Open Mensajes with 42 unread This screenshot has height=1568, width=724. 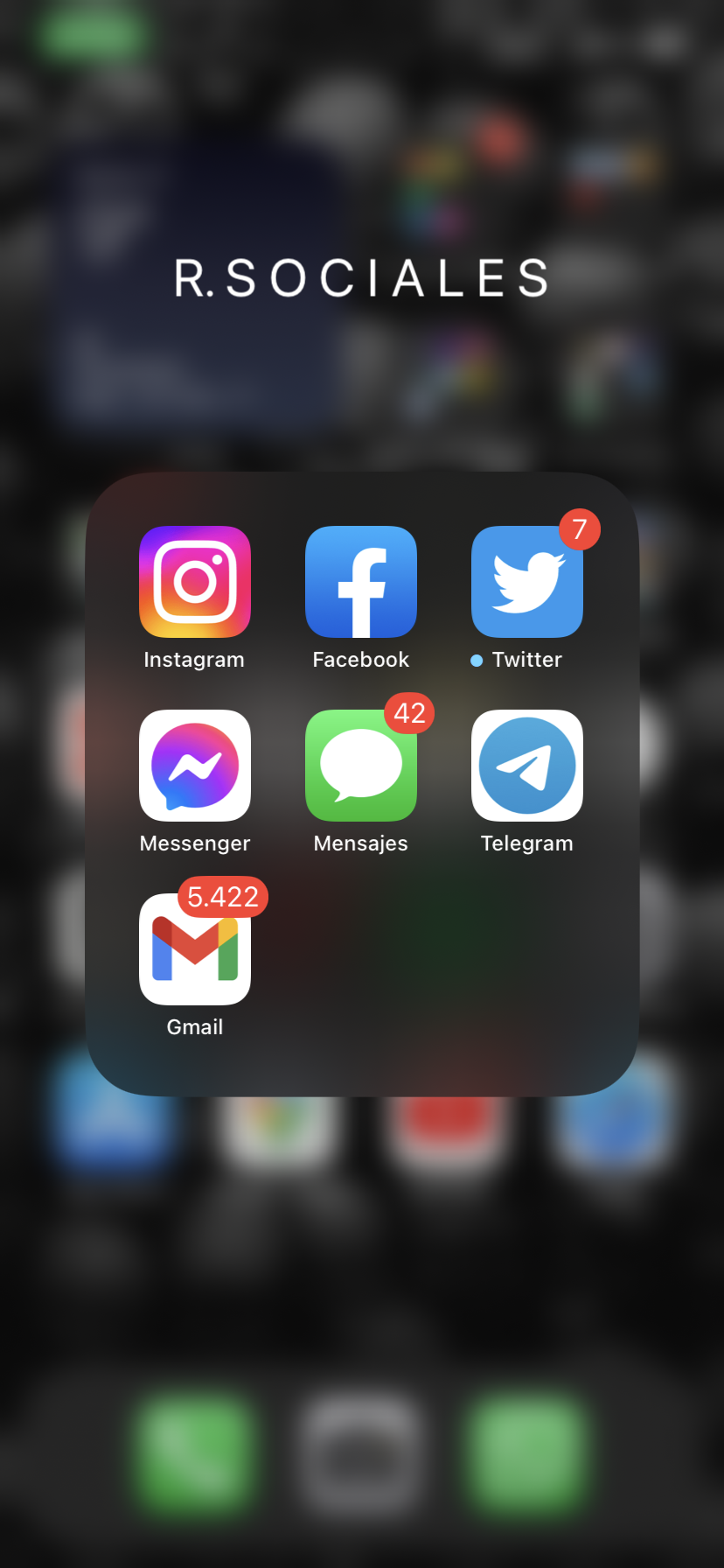360,766
